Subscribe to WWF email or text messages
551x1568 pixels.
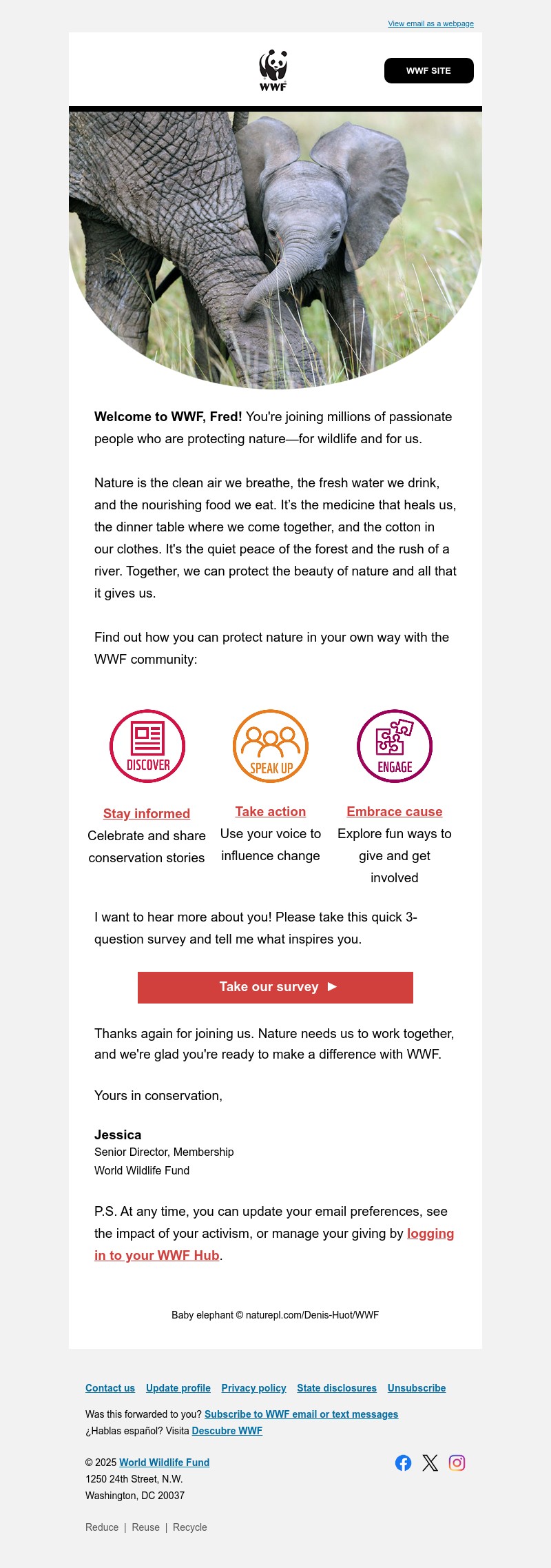[x=301, y=1414]
